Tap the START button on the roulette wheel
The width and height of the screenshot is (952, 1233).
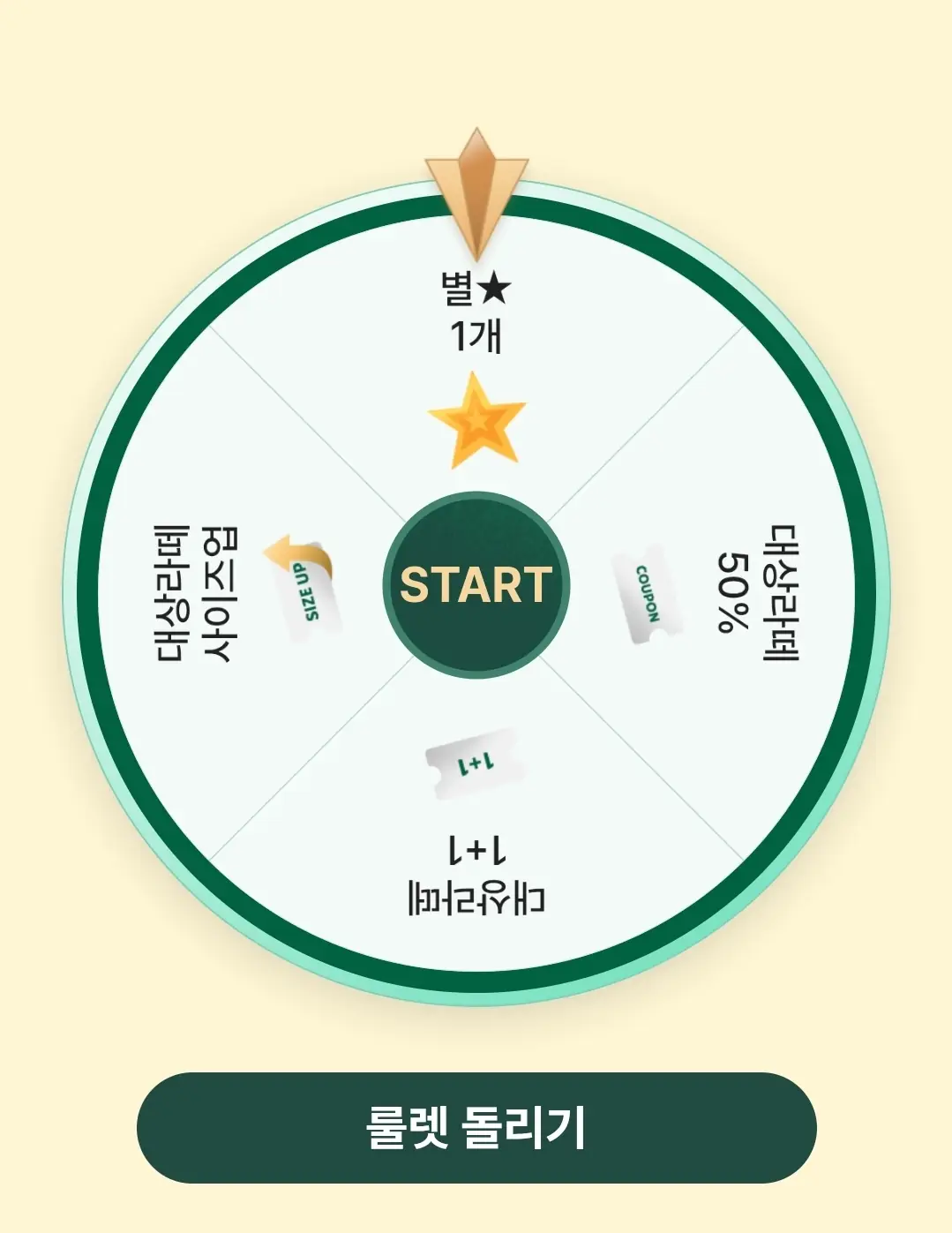[476, 585]
